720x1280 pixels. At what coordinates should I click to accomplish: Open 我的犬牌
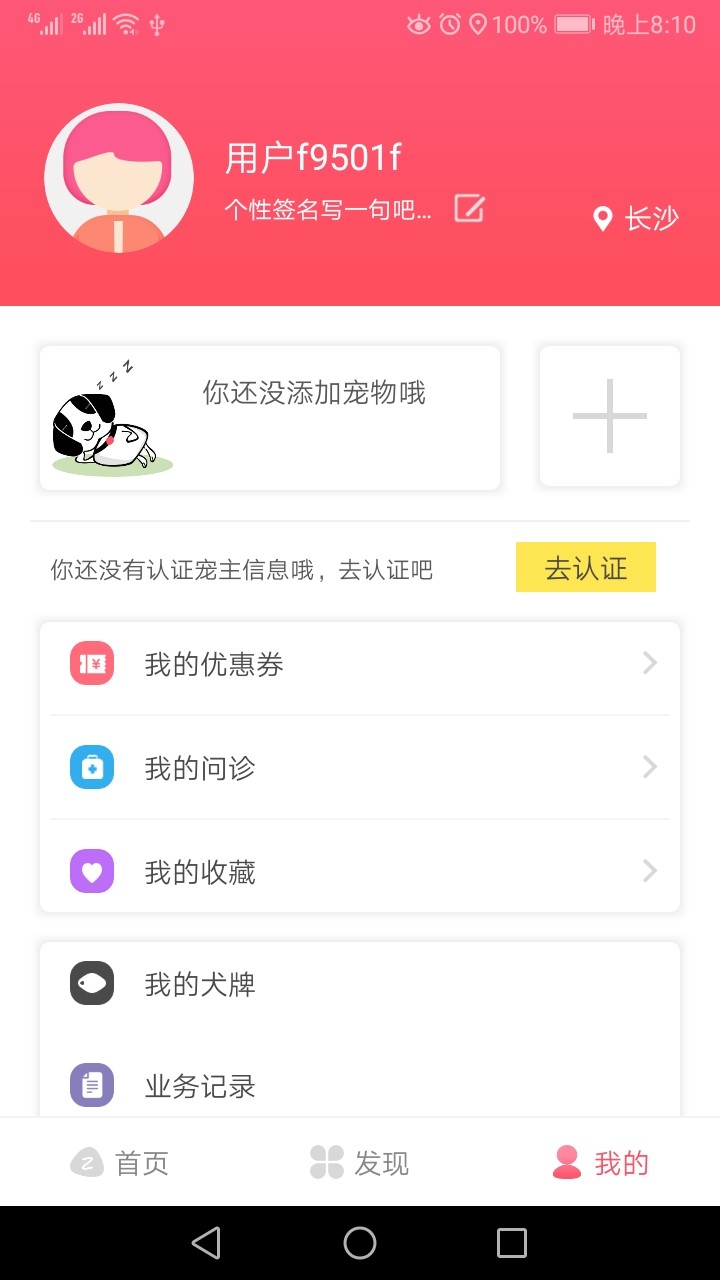point(360,985)
